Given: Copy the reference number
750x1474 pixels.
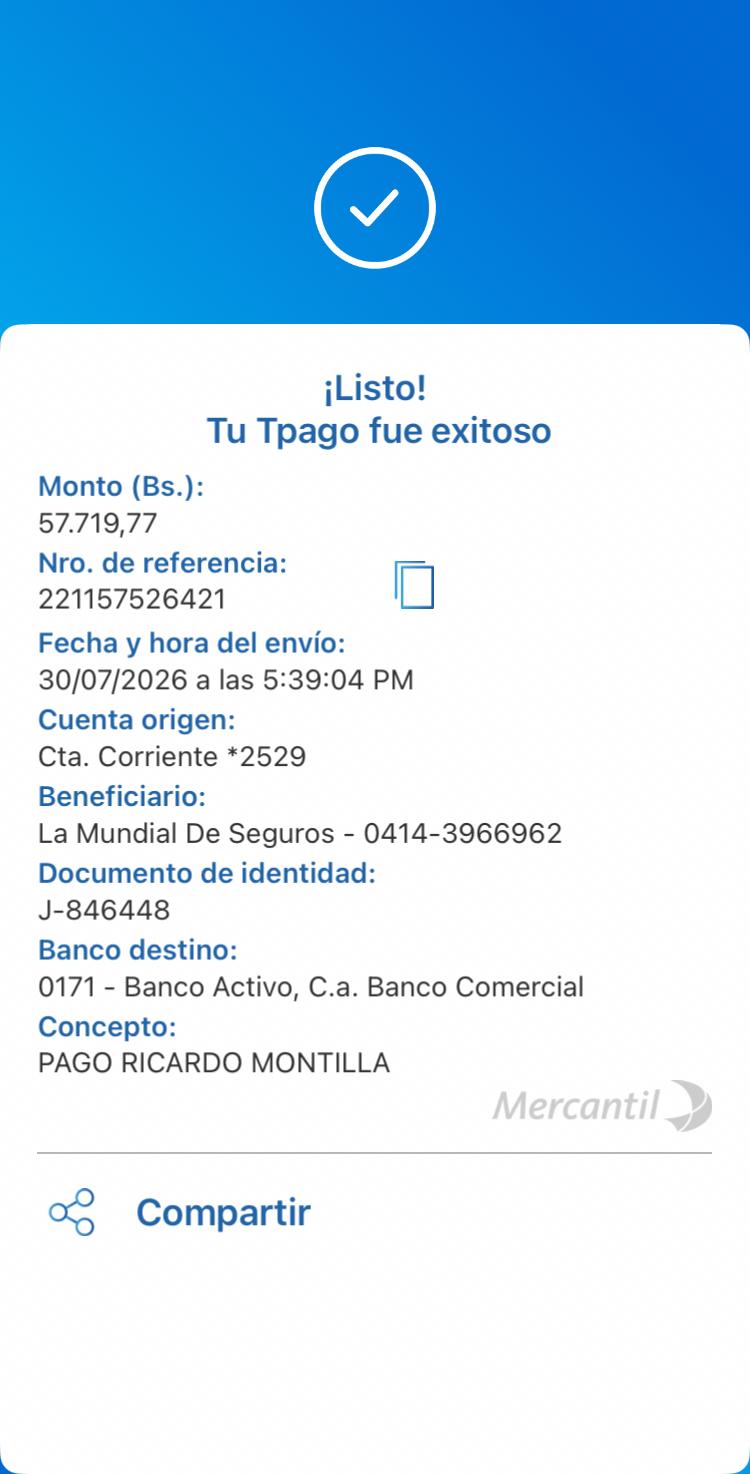Looking at the screenshot, I should pyautogui.click(x=414, y=585).
